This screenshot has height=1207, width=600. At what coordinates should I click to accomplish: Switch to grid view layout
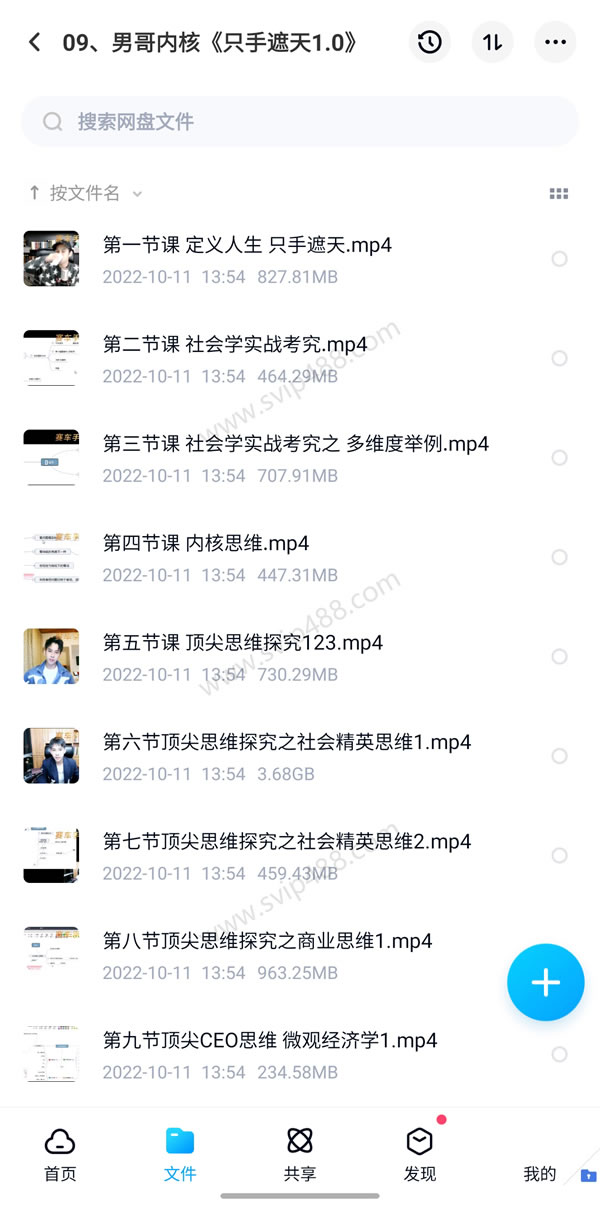click(x=559, y=194)
